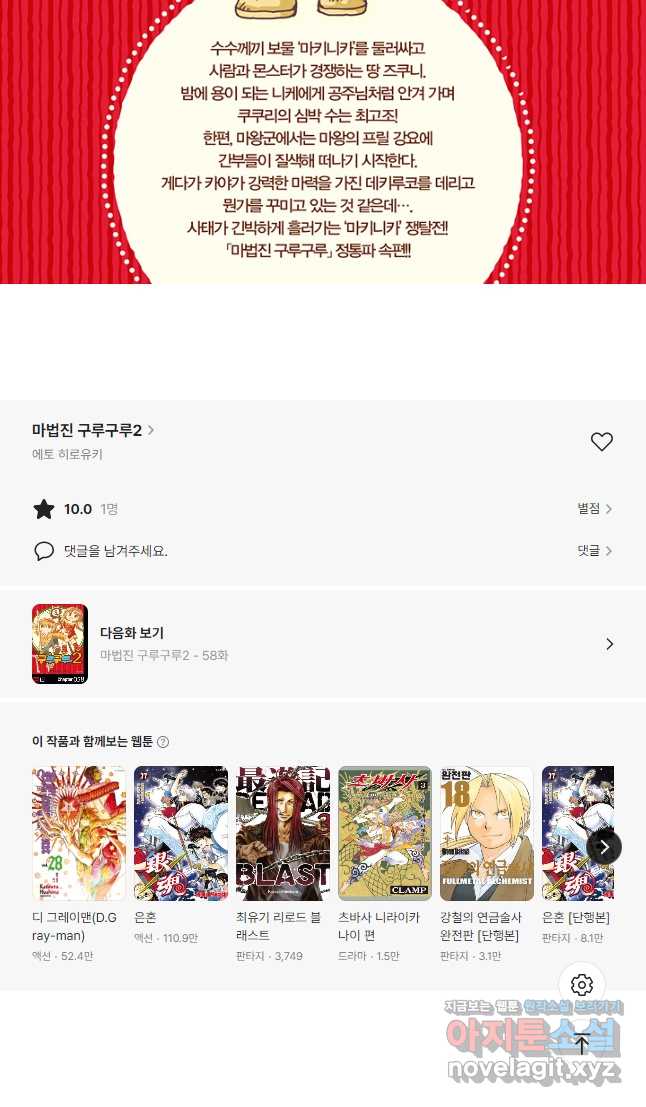The height and width of the screenshot is (1107, 646).
Task: Open the 디 그레이맨(D.Gray-man) webtoon
Action: [79, 833]
